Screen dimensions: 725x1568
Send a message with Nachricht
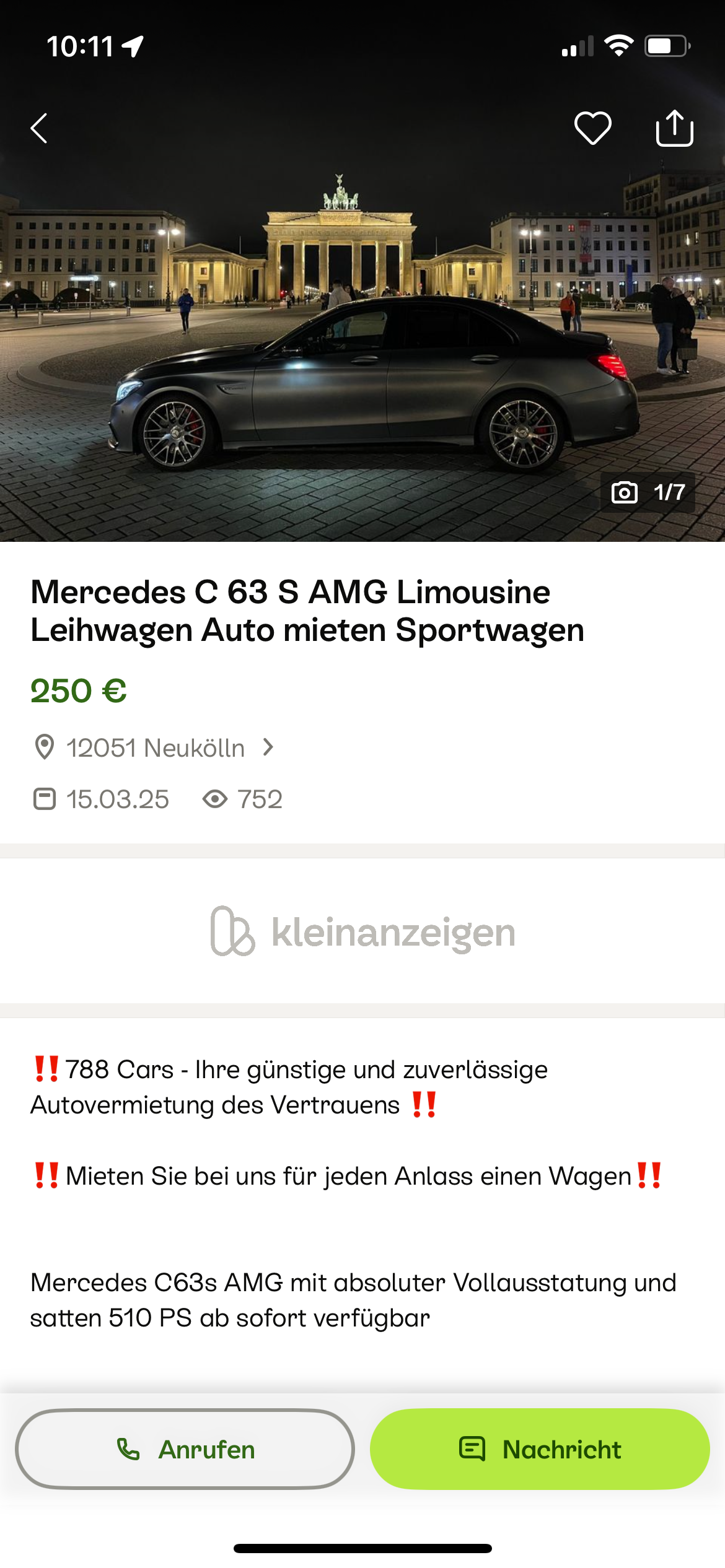click(x=539, y=1449)
